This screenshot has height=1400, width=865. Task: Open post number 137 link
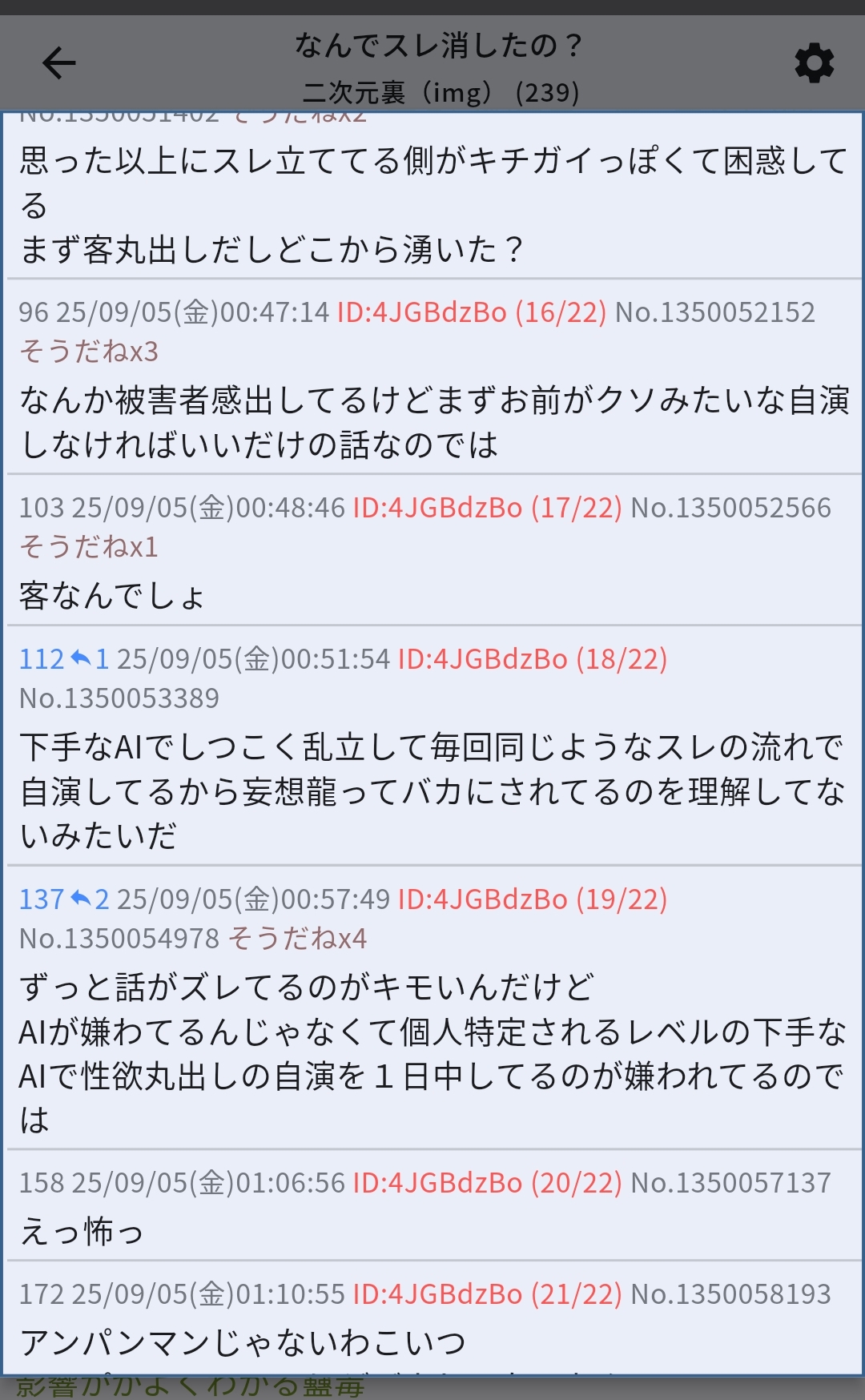coord(41,899)
